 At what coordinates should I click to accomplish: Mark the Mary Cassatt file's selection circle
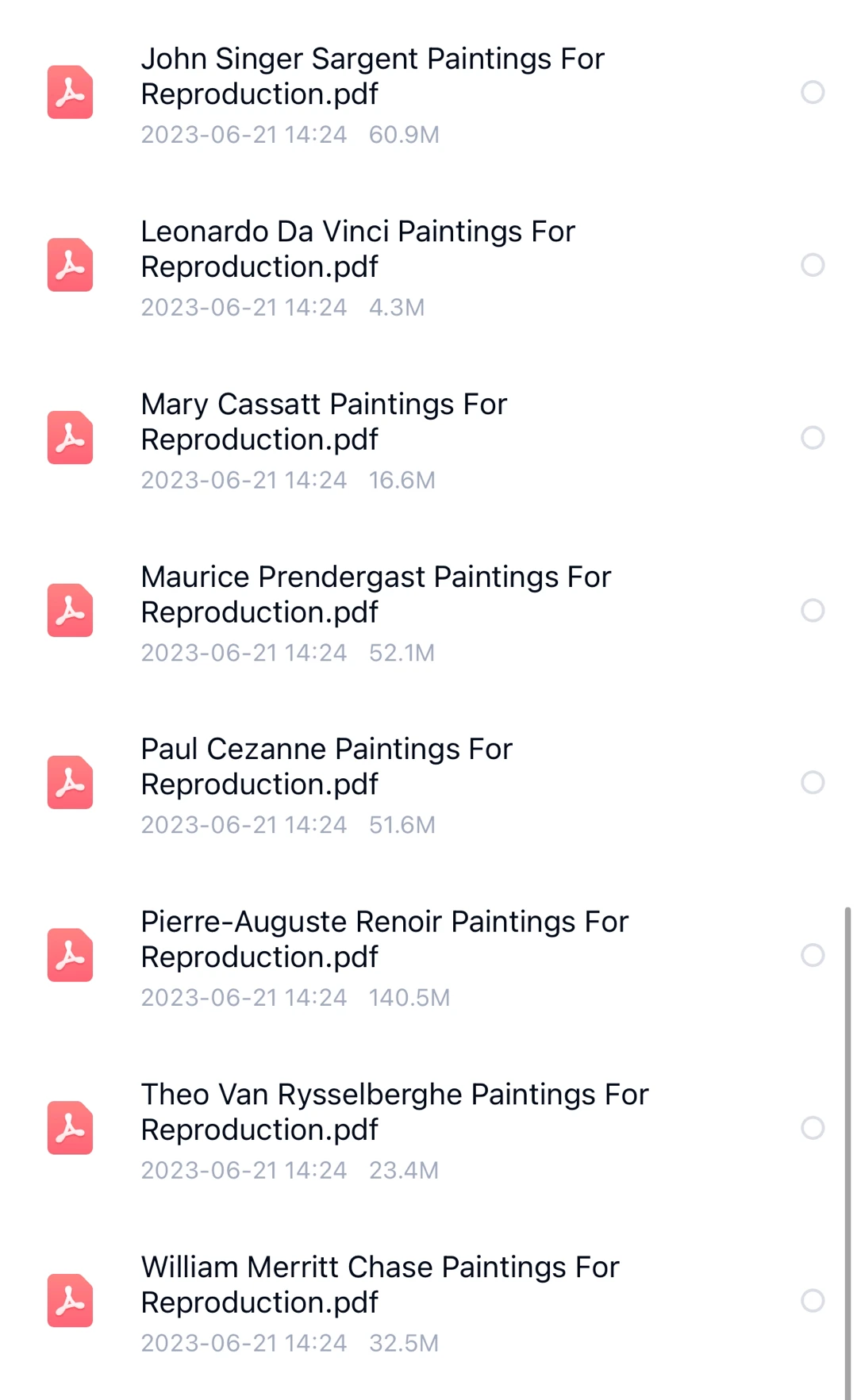tap(813, 438)
